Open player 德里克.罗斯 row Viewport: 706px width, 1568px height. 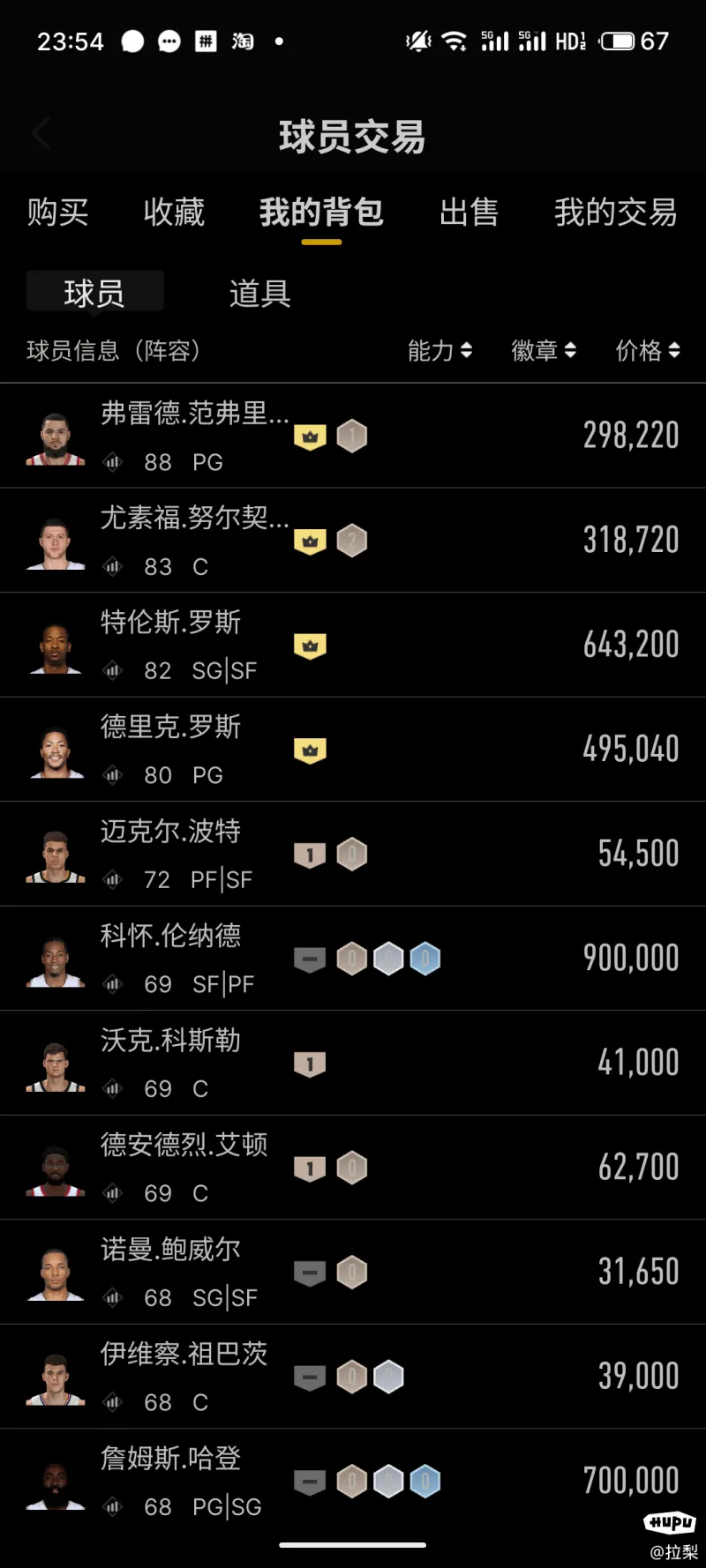click(x=353, y=750)
